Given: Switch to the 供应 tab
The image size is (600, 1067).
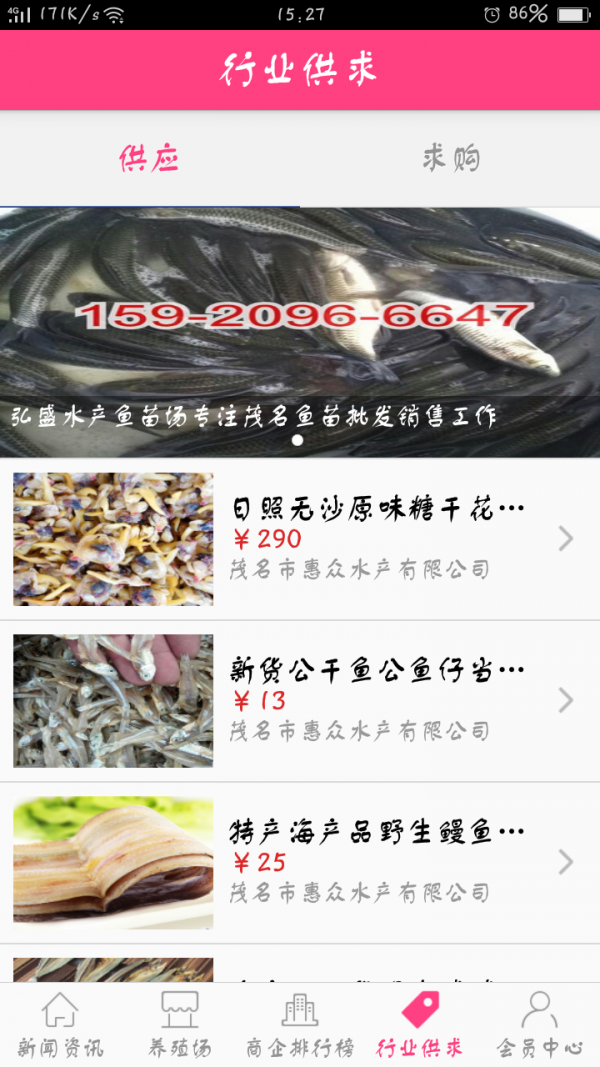Looking at the screenshot, I should (x=149, y=158).
